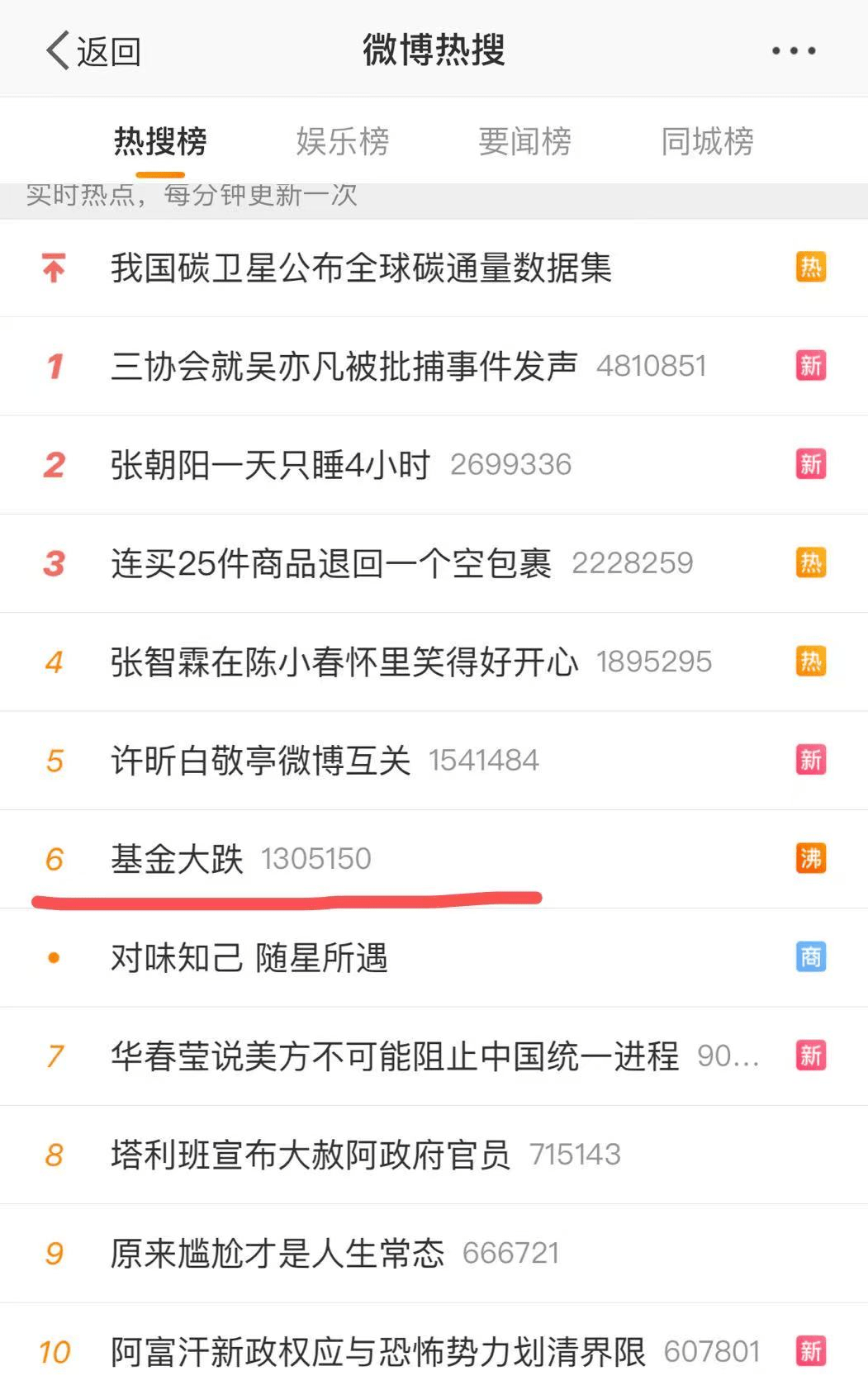Select the 热搜榜 tab
This screenshot has height=1390, width=868.
pyautogui.click(x=160, y=142)
